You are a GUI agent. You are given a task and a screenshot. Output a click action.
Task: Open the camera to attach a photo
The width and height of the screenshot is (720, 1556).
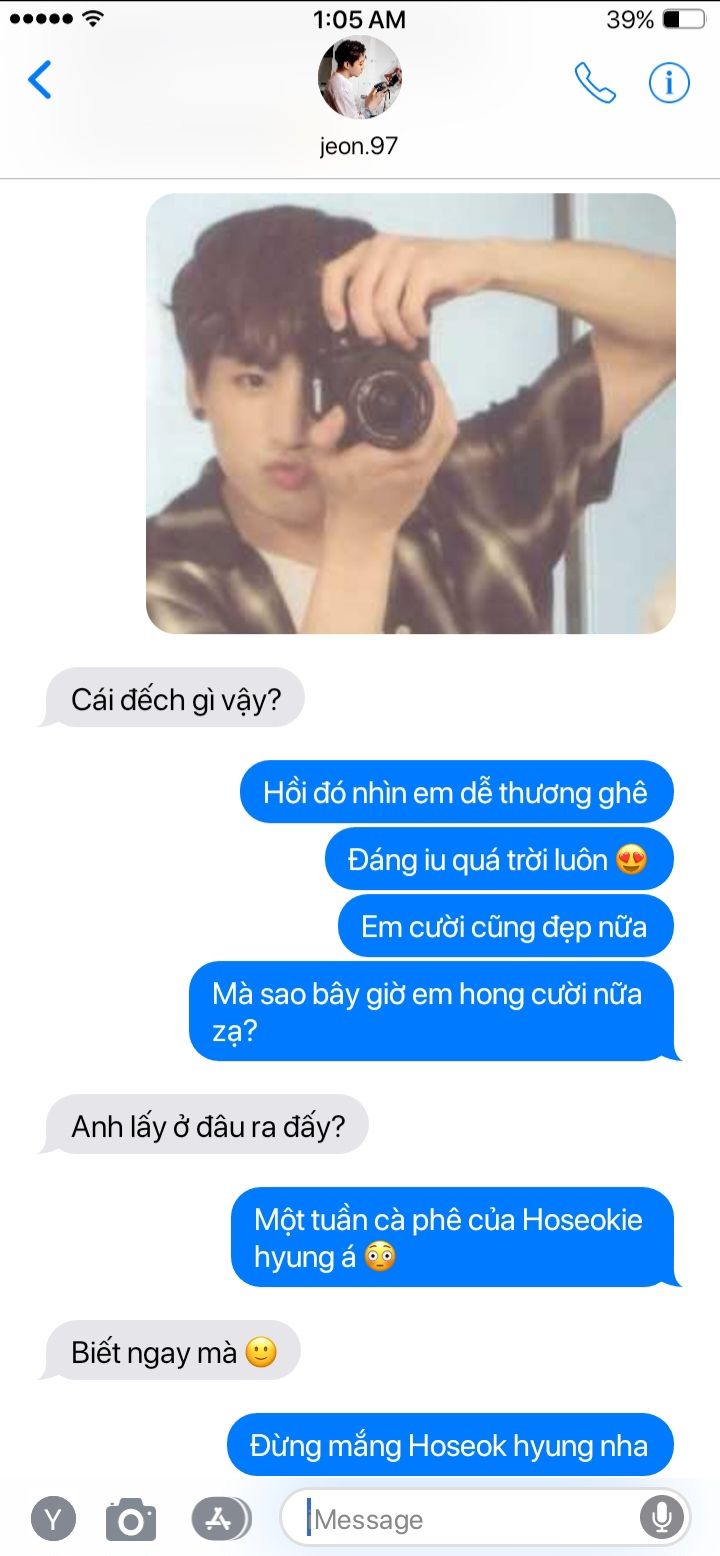[x=131, y=1520]
